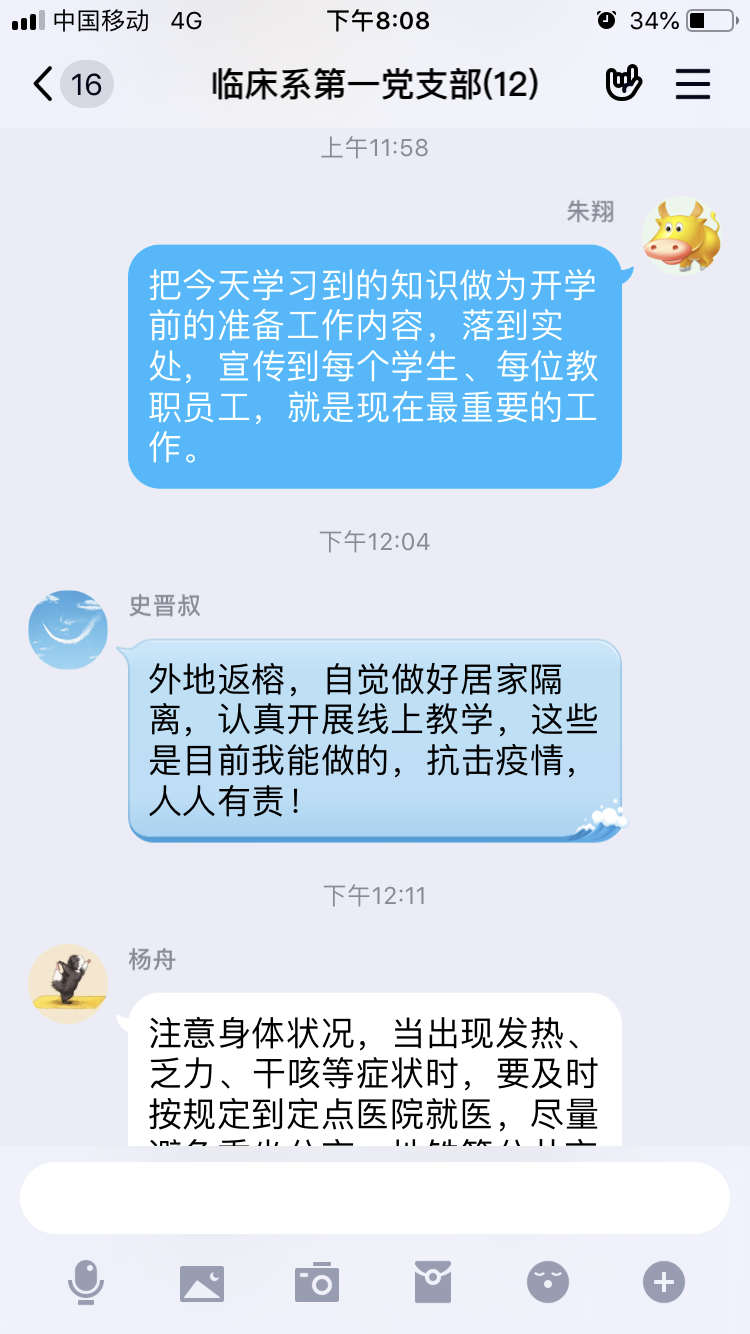Open the group settings menu

click(x=692, y=84)
